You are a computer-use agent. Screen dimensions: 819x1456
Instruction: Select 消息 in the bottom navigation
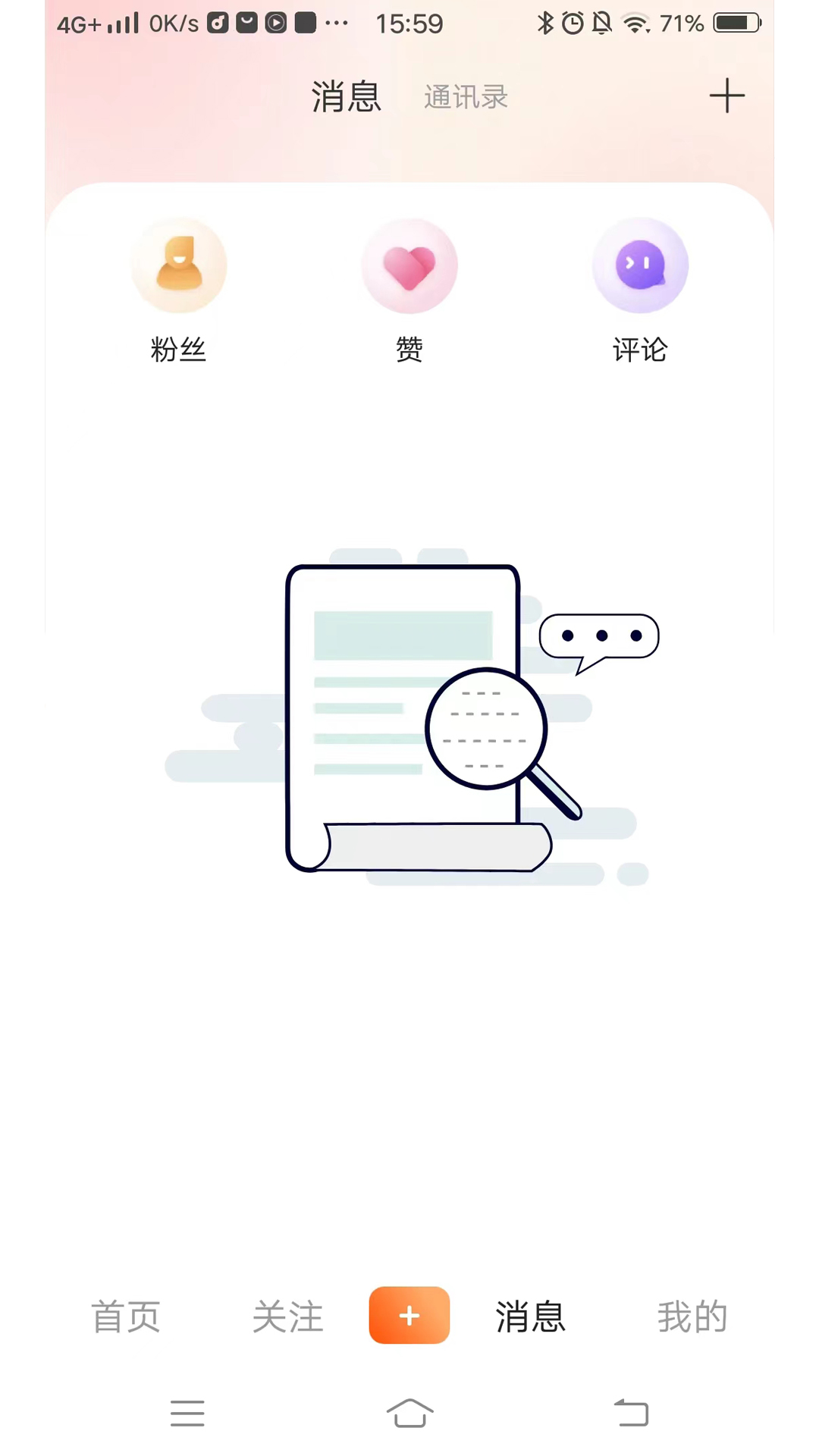pos(531,1316)
